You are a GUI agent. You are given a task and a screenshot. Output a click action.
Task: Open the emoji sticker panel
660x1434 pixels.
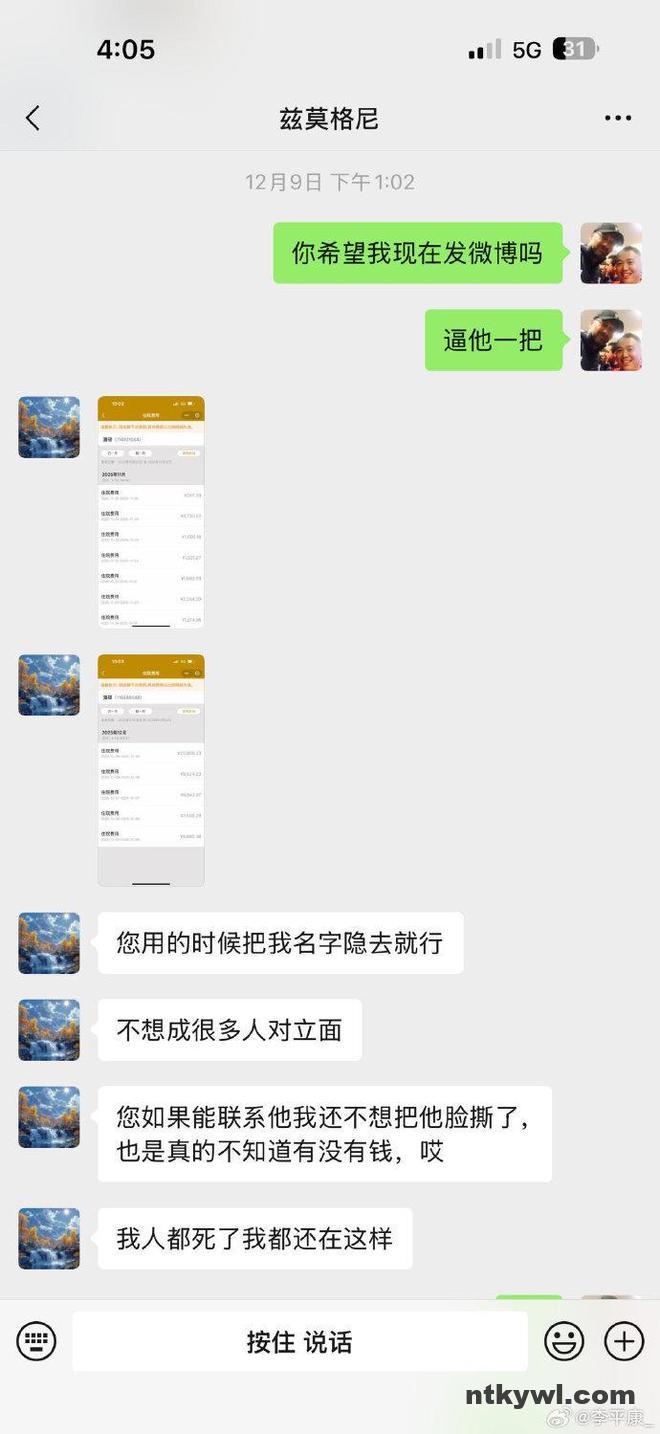point(564,1341)
